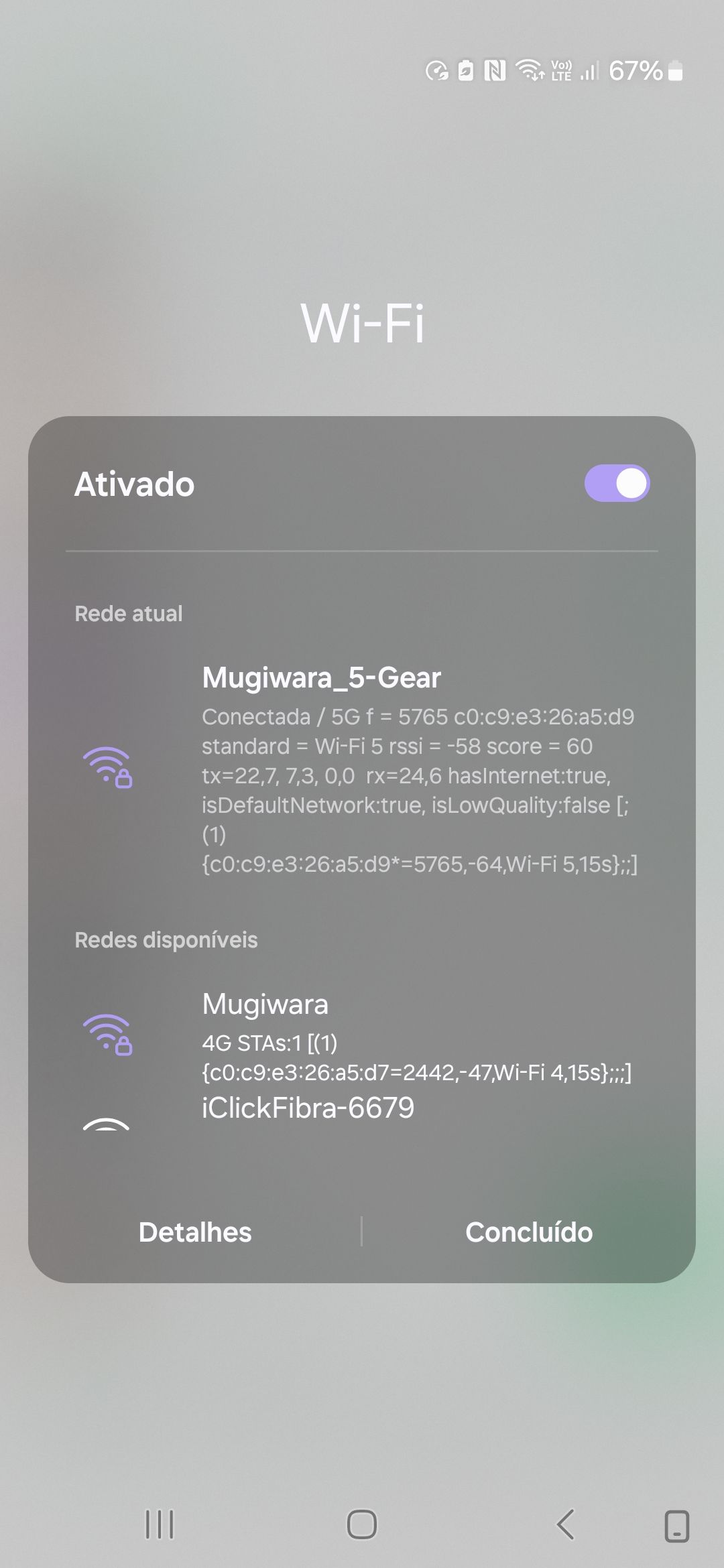This screenshot has height=1568, width=724.
Task: Tap the mobile signal strength bars
Action: [x=589, y=72]
